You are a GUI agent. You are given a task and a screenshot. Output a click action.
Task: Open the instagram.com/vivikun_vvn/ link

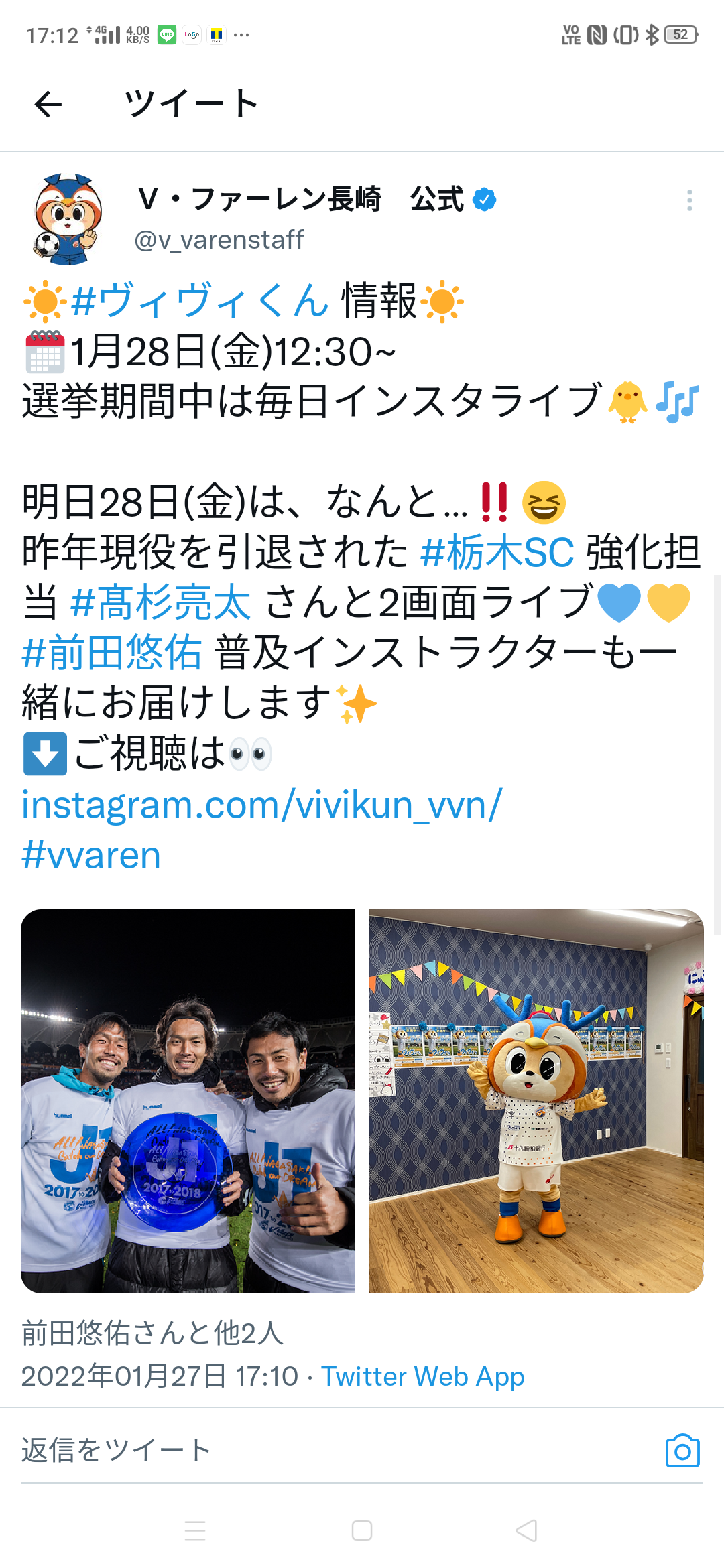[x=262, y=804]
